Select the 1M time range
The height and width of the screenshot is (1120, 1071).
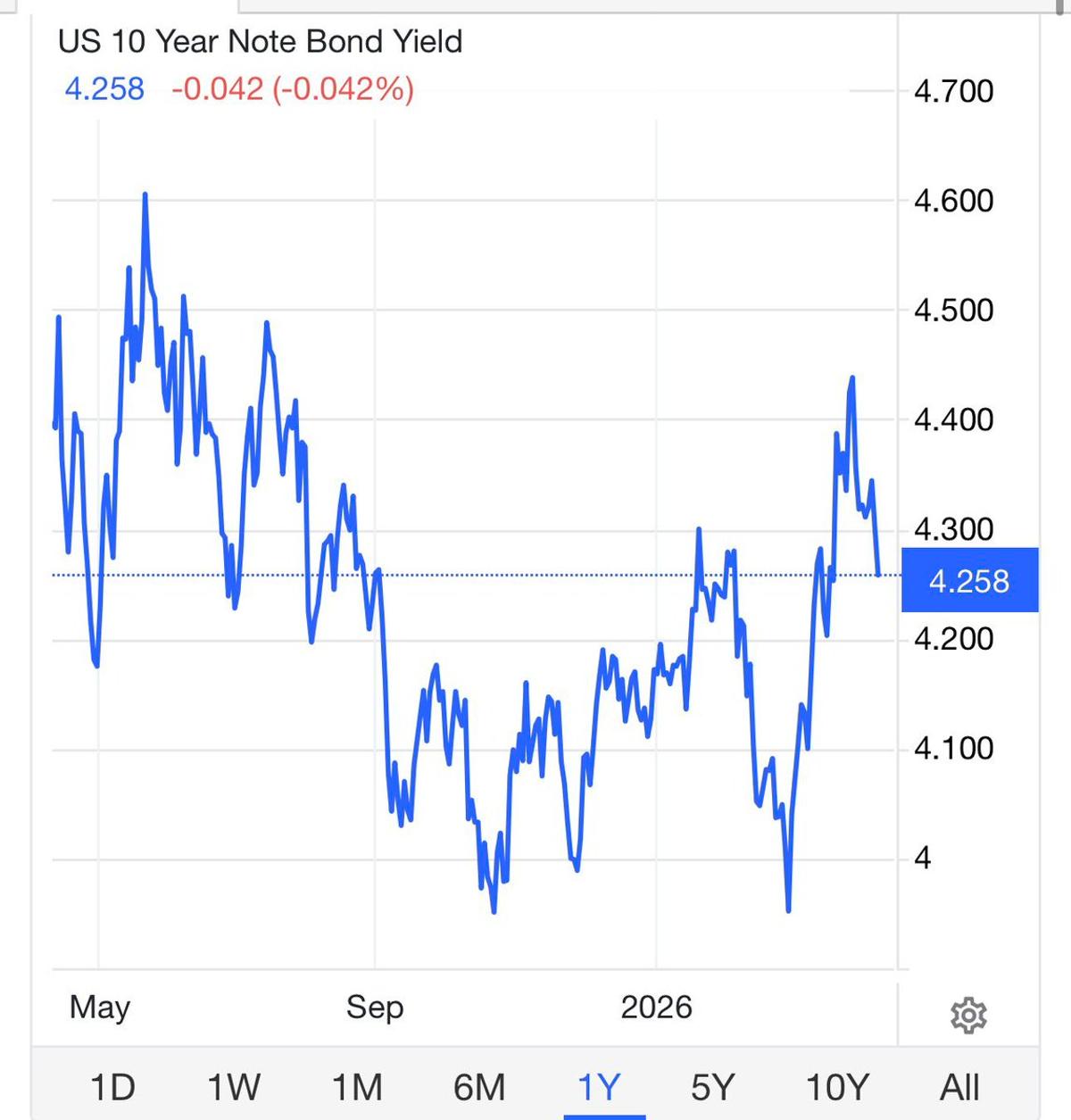(x=357, y=1087)
